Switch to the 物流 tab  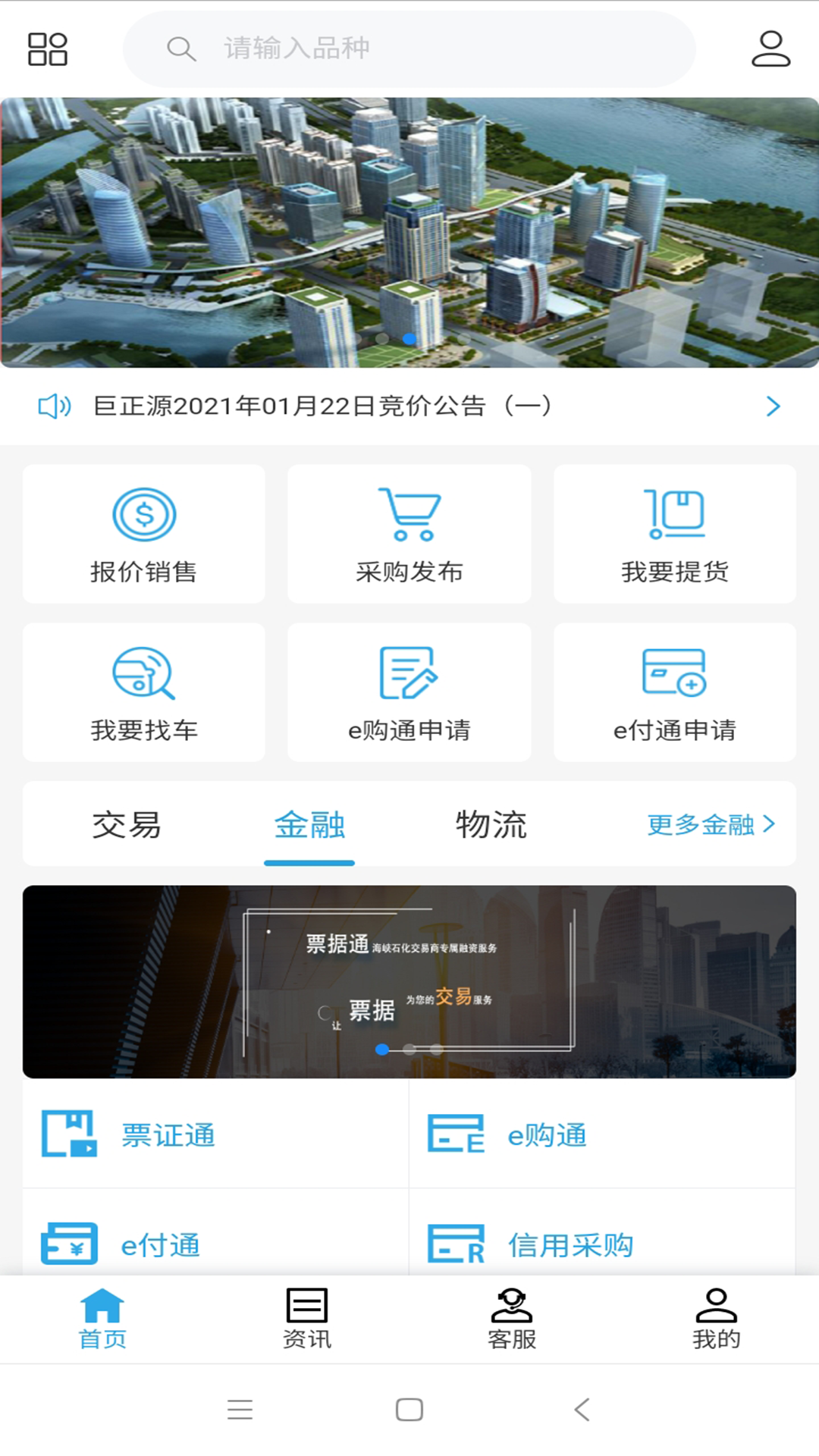pyautogui.click(x=491, y=824)
